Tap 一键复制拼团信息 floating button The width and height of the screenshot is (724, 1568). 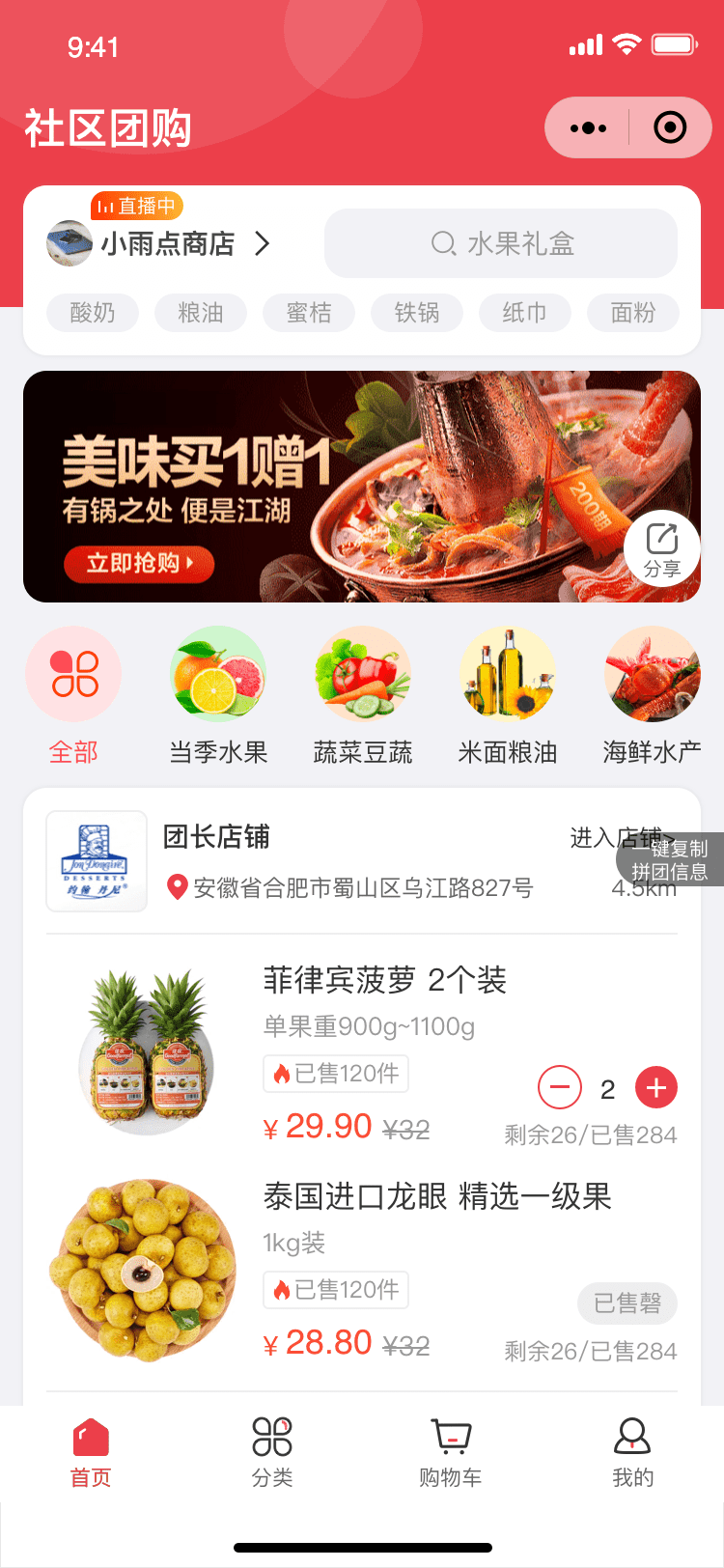(x=670, y=859)
